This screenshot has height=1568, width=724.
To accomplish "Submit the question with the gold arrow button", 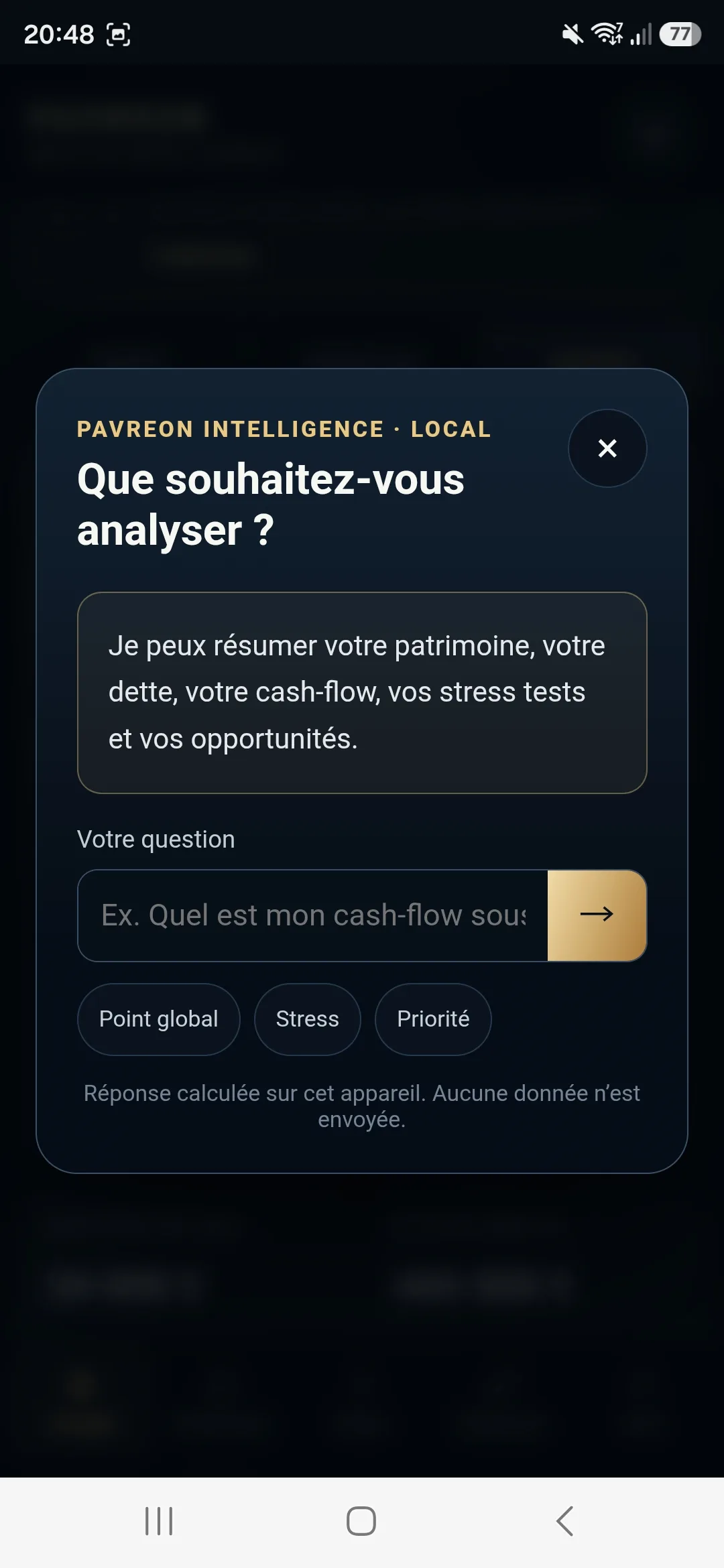I will pos(597,915).
